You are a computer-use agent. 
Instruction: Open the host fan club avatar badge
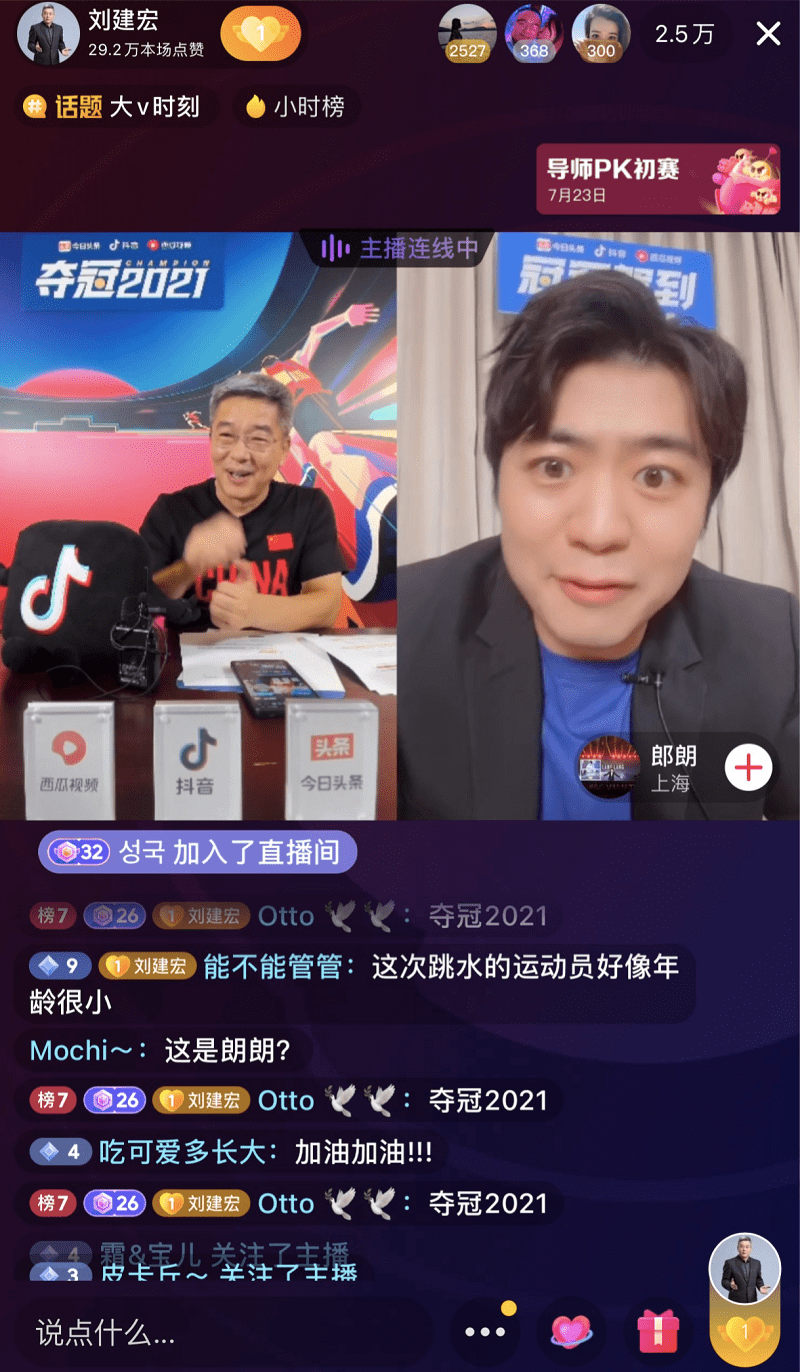coord(744,1300)
